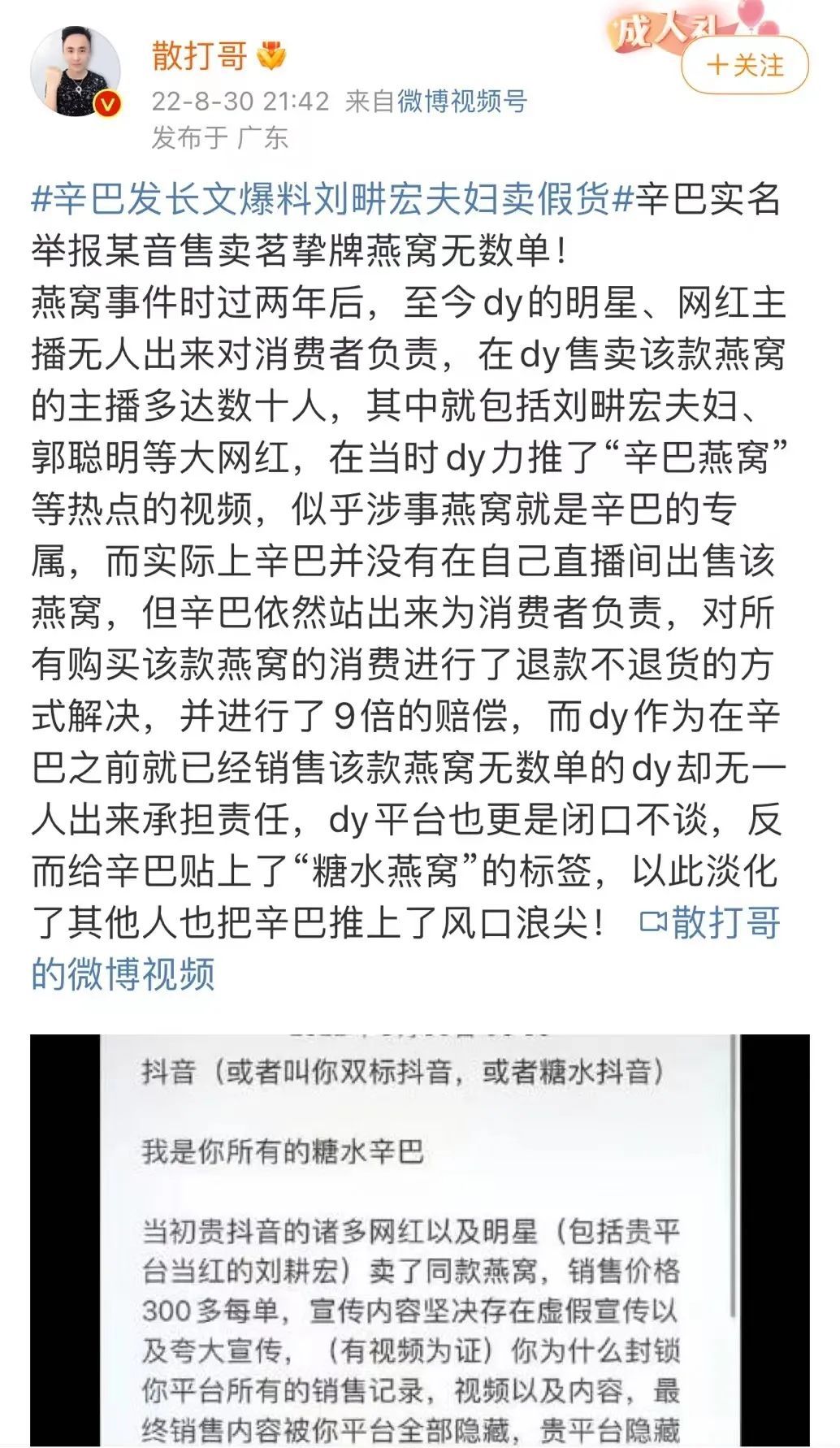The height and width of the screenshot is (1448, 840).
Task: Open 散打哥's profile avatar
Action: [76, 72]
